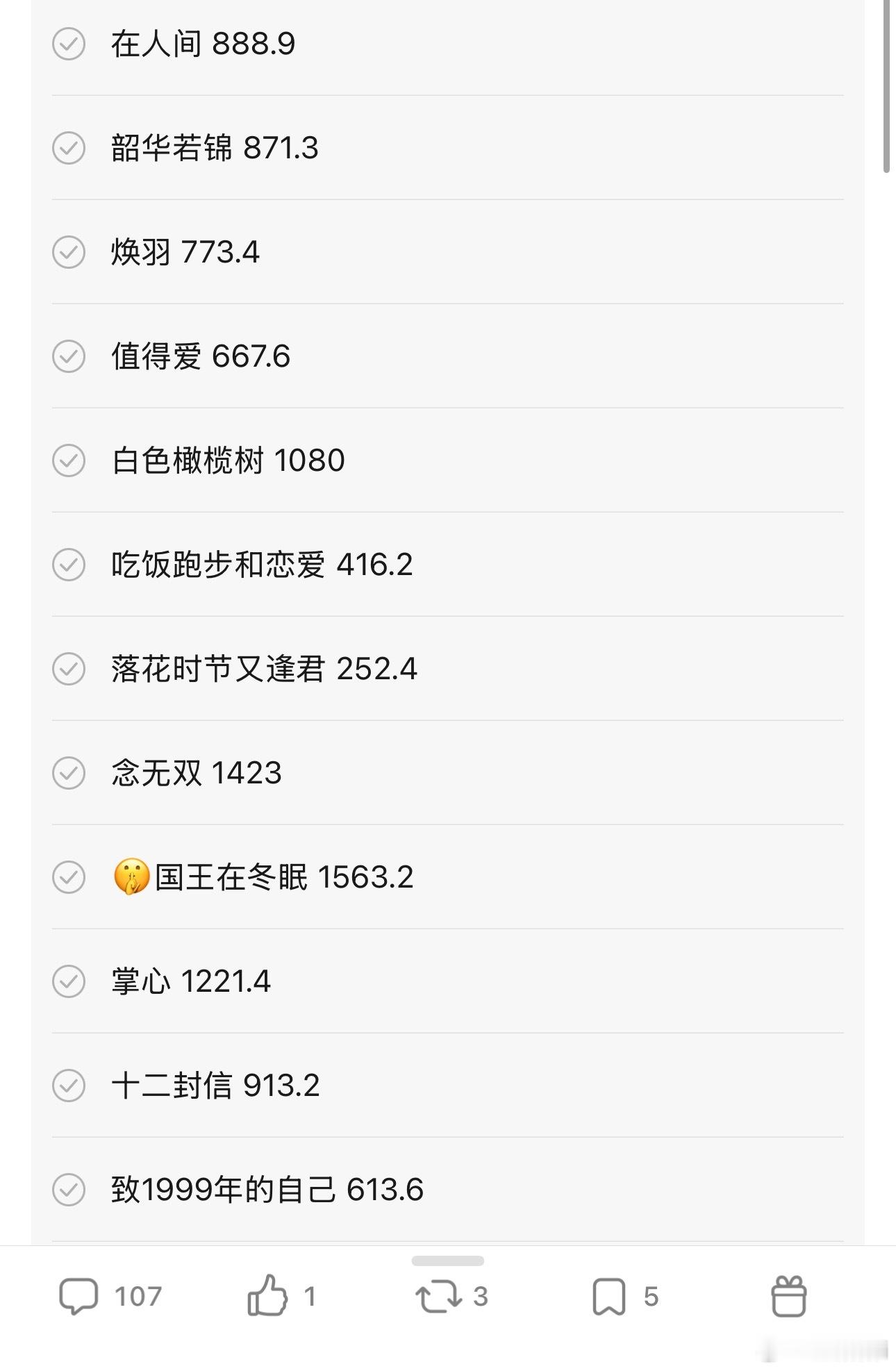This screenshot has height=1371, width=896.
Task: Open the gift icon
Action: (x=789, y=1296)
